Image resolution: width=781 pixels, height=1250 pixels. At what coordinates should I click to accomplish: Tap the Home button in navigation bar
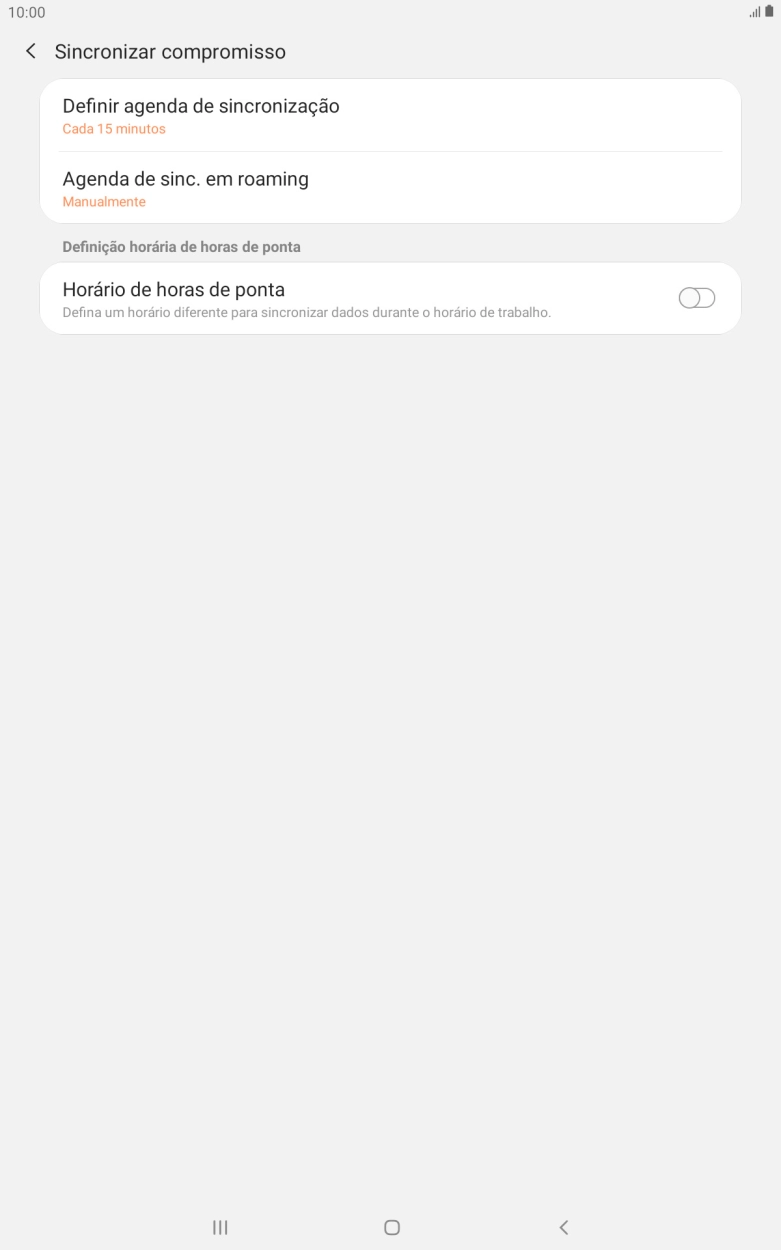(x=392, y=1227)
